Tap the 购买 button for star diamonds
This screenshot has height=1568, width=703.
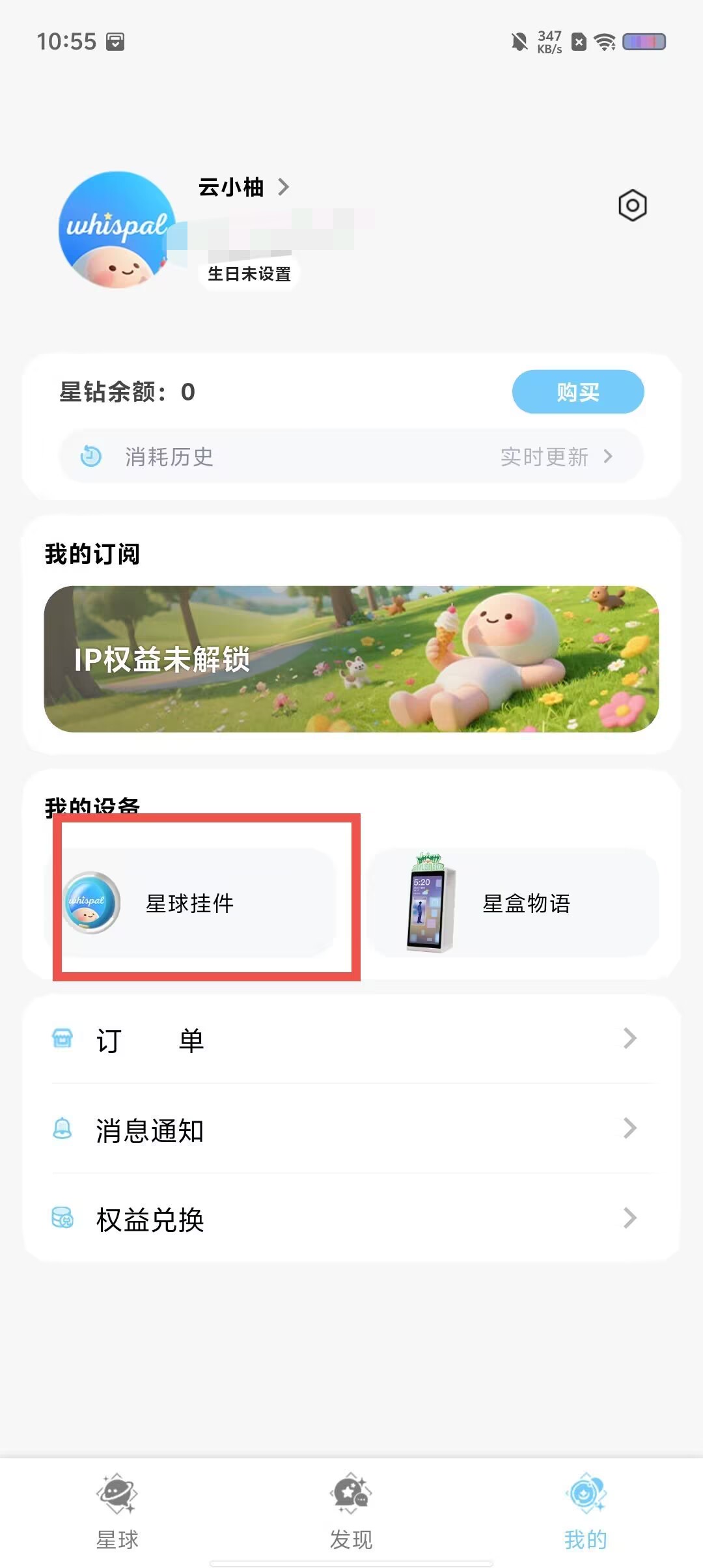pyautogui.click(x=578, y=392)
